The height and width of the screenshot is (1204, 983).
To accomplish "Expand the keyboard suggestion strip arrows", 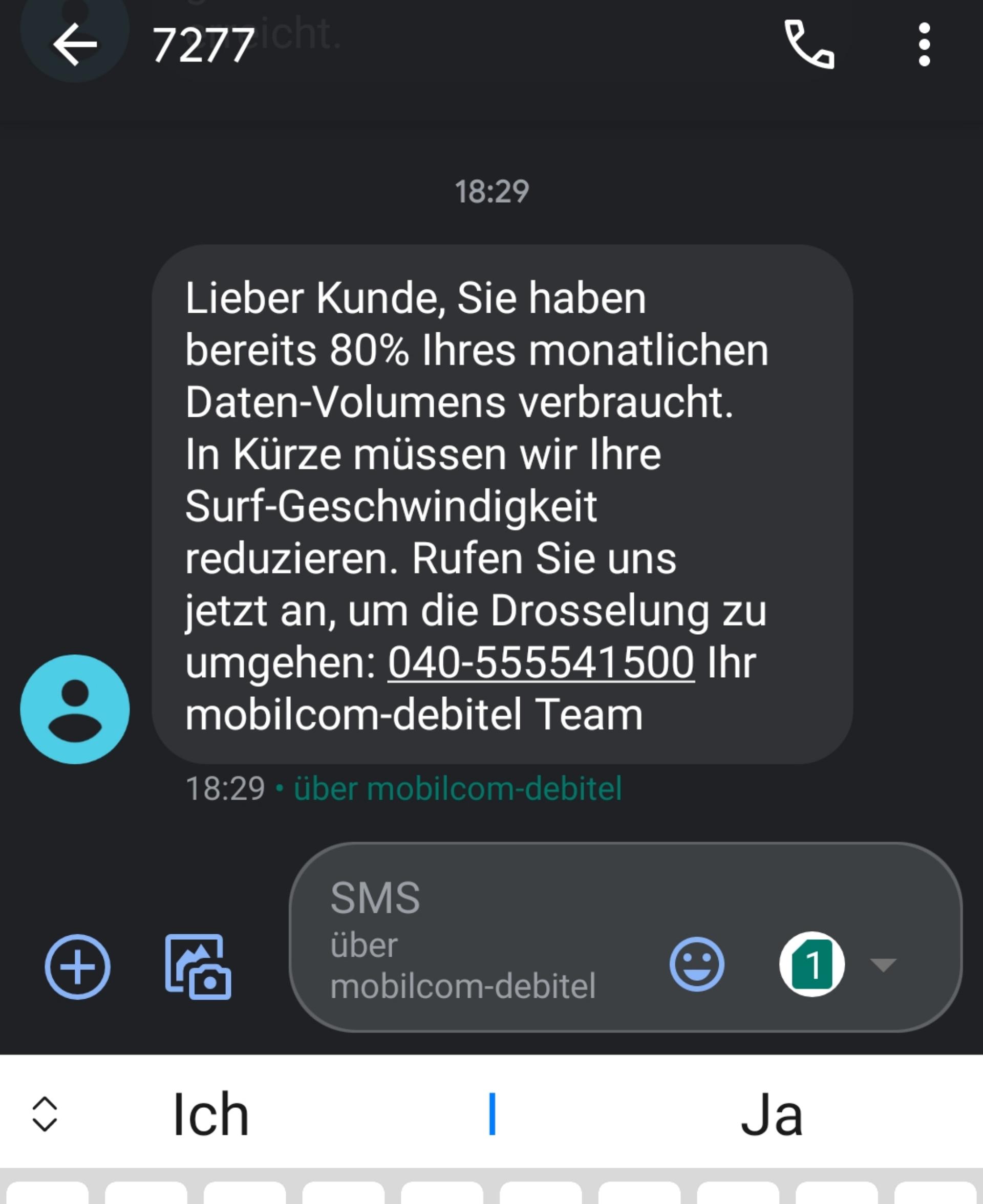I will pos(44,1114).
